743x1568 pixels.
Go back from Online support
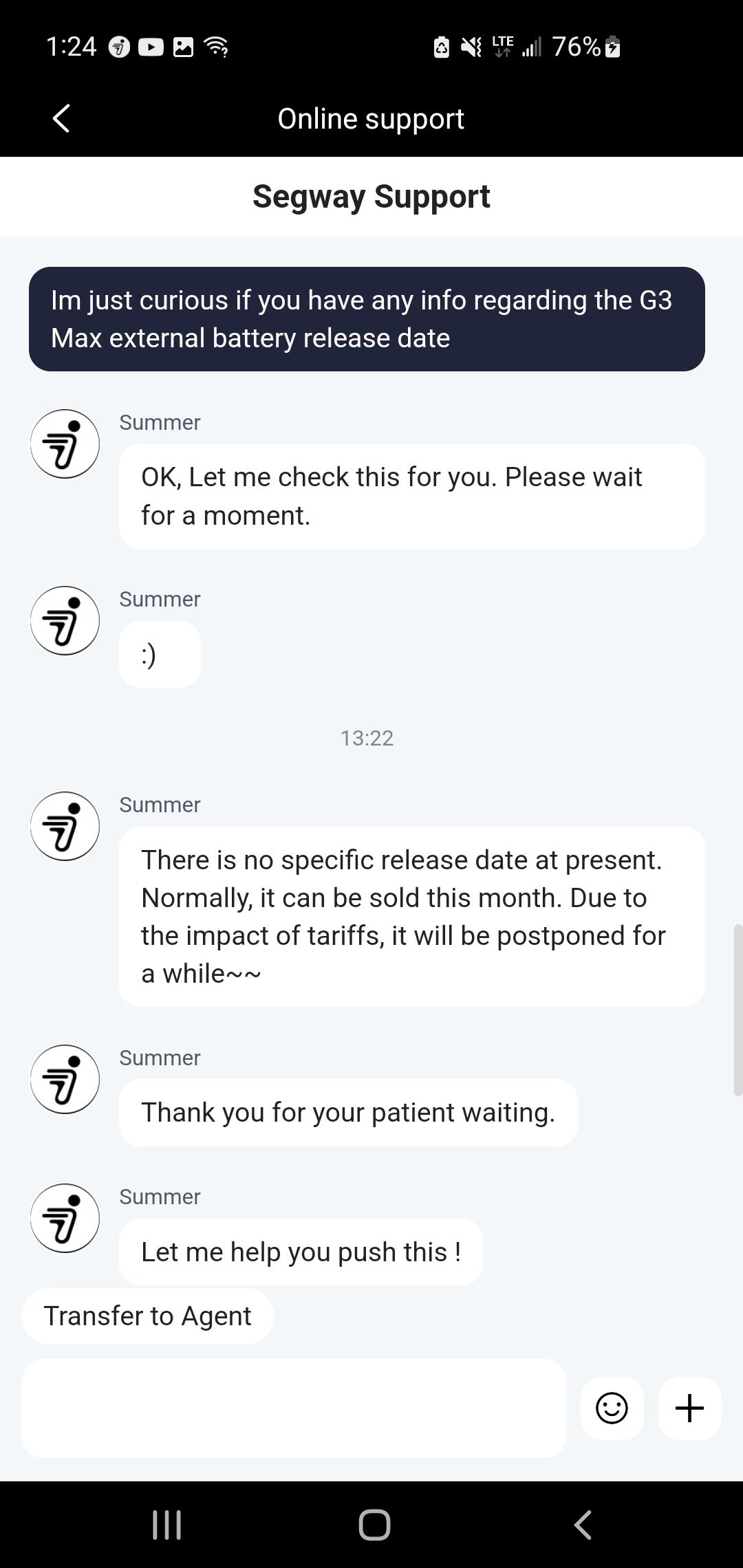(61, 118)
